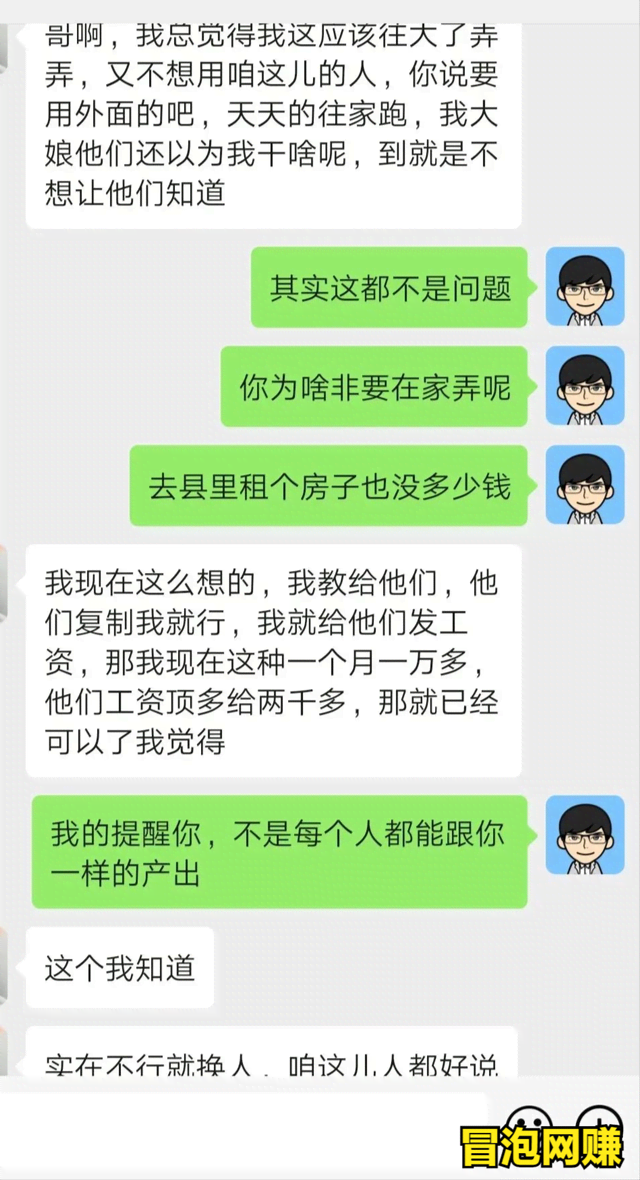View profile from avatar beside 去县里租个房子 message
640x1180 pixels.
pyautogui.click(x=584, y=485)
